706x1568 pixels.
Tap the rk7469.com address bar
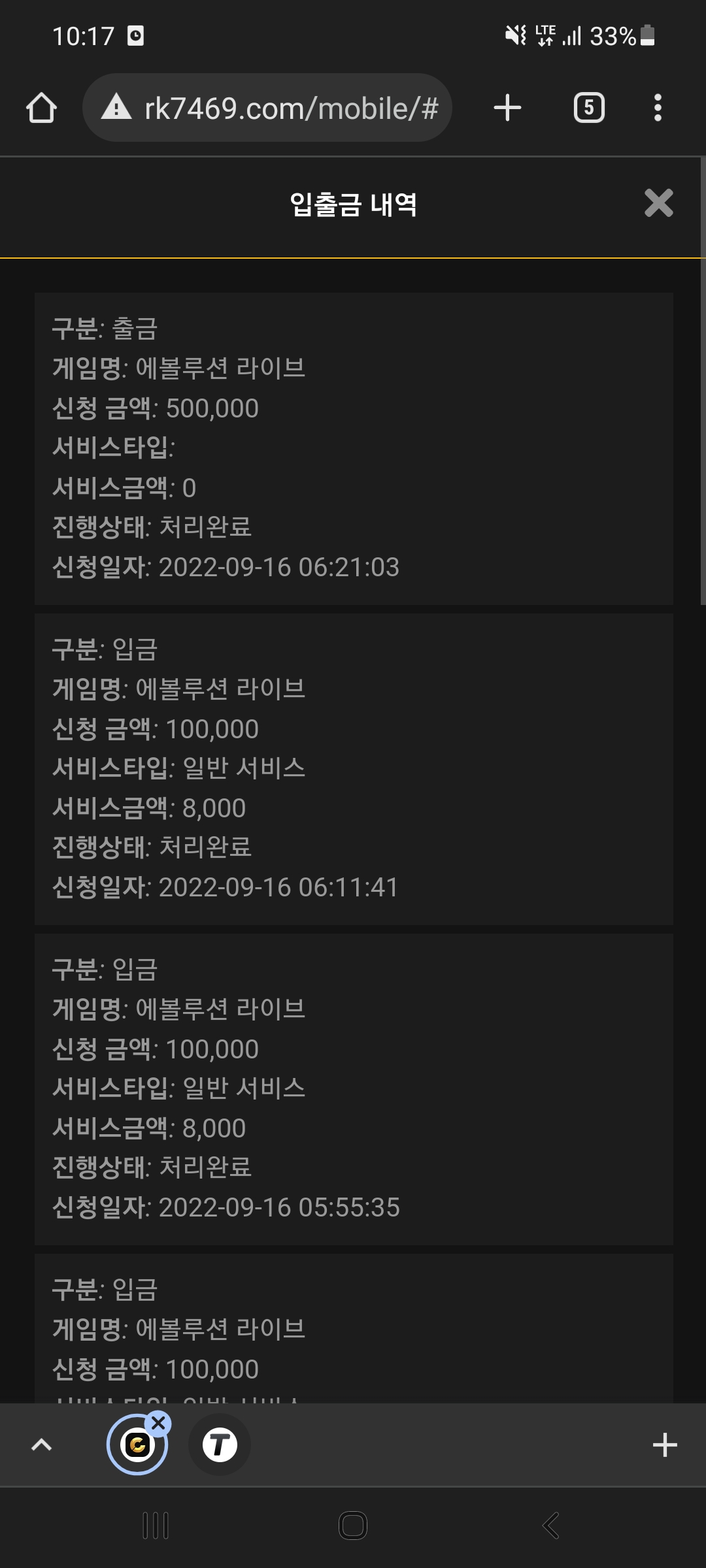(267, 108)
